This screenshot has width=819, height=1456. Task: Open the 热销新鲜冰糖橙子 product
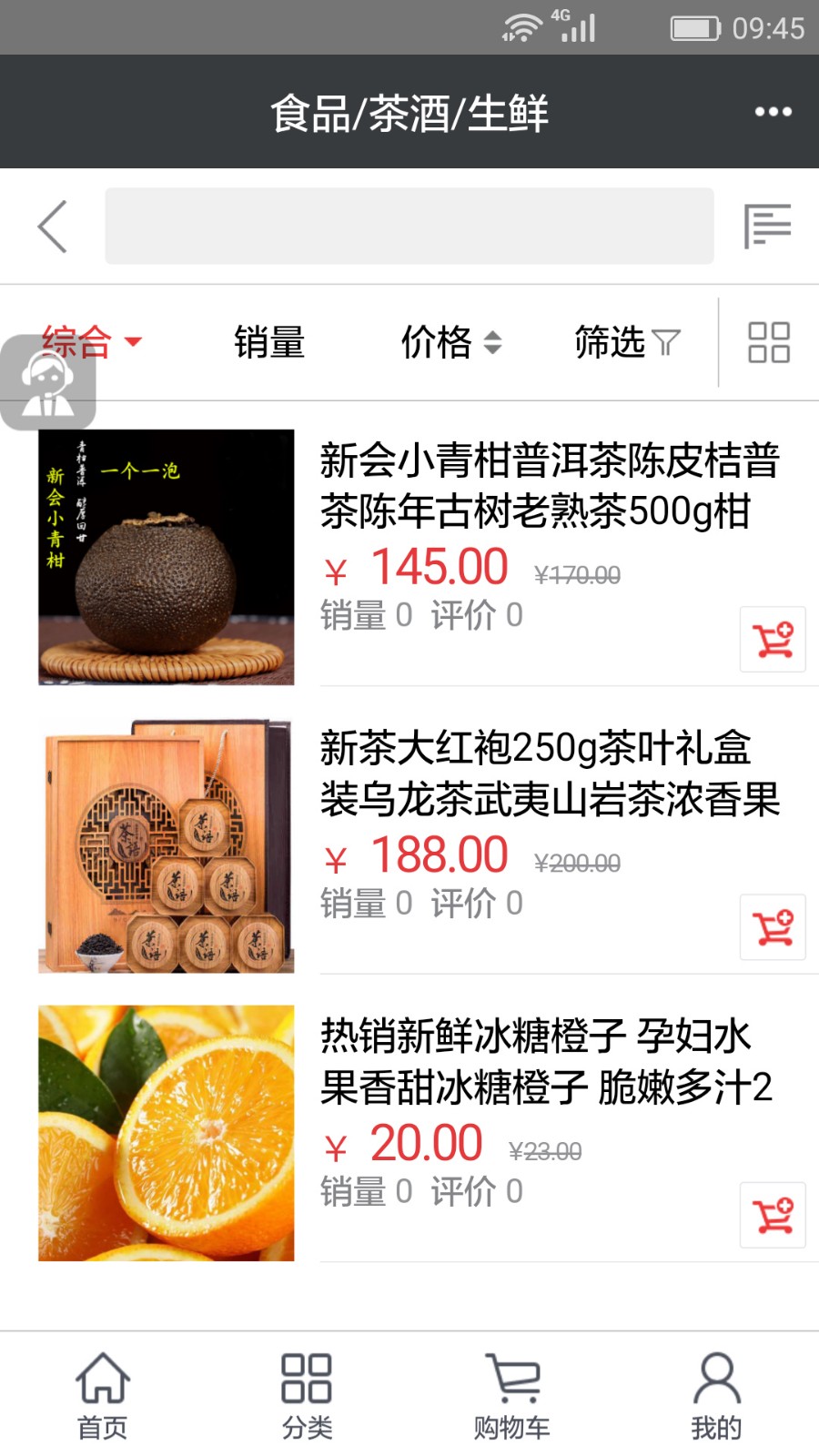pyautogui.click(x=546, y=1061)
